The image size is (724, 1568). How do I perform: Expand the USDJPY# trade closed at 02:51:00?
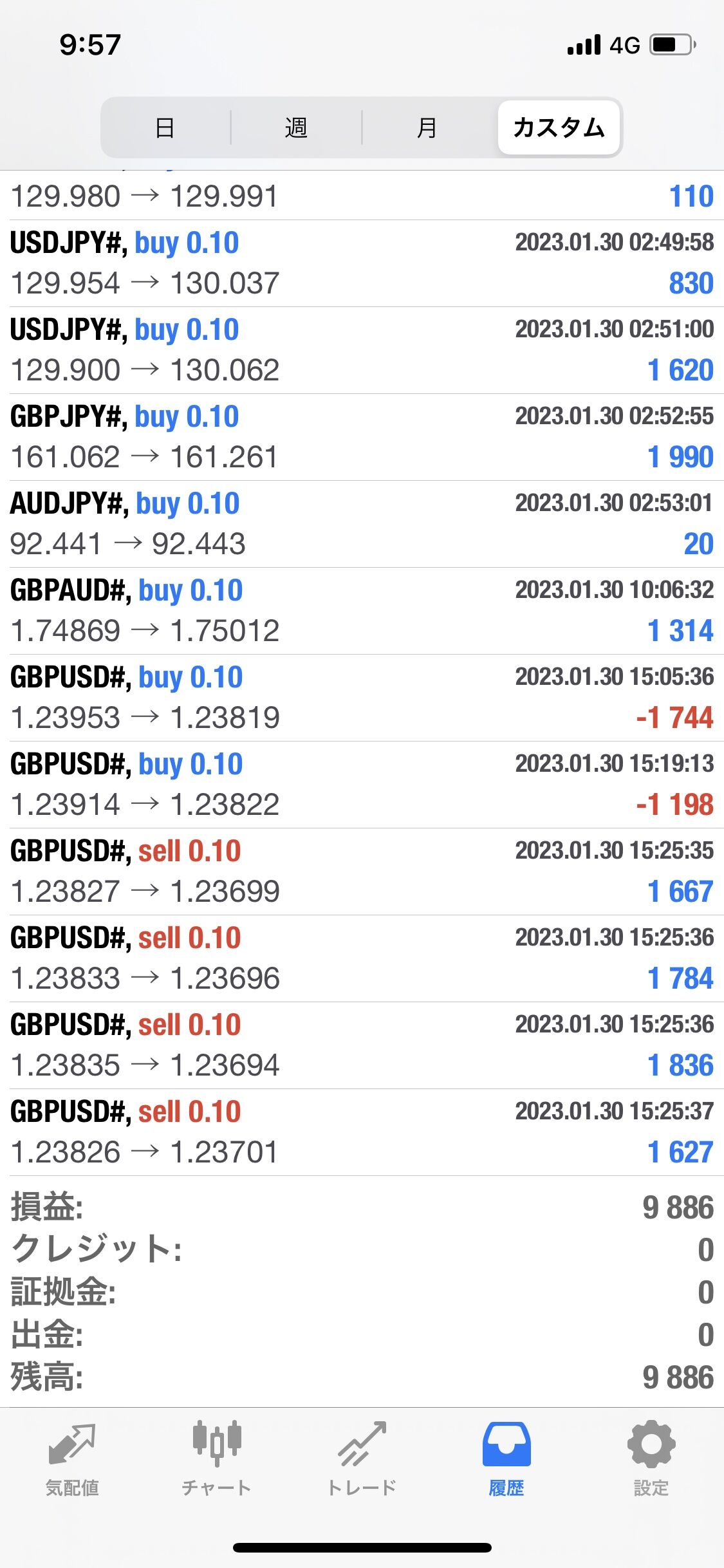(x=362, y=350)
